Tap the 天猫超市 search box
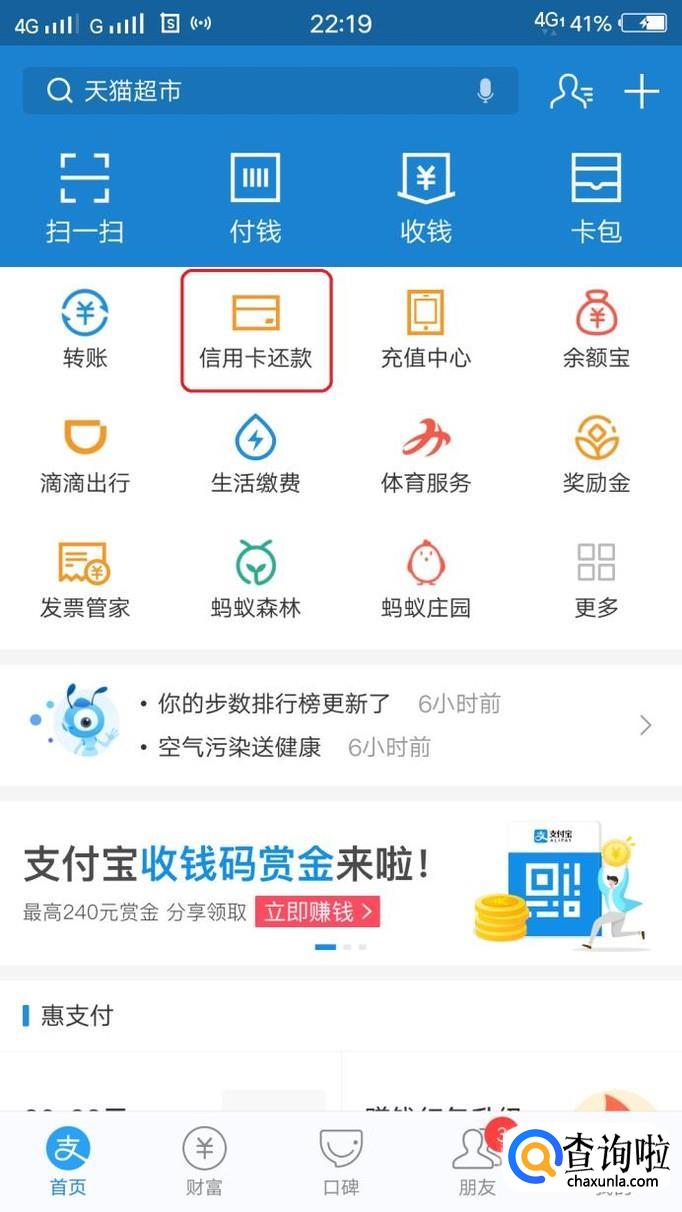 [250, 91]
